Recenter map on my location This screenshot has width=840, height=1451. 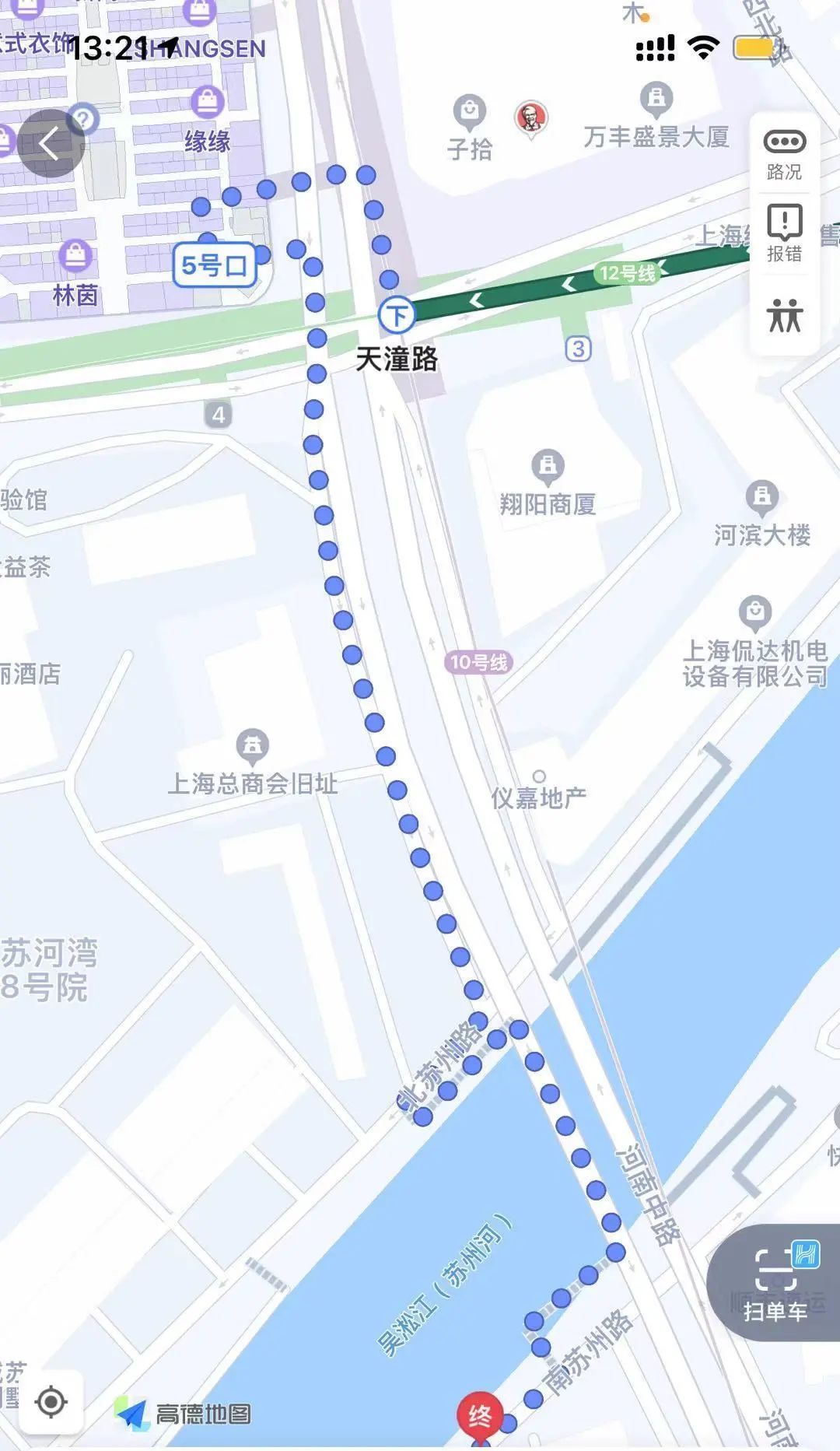(x=51, y=1402)
